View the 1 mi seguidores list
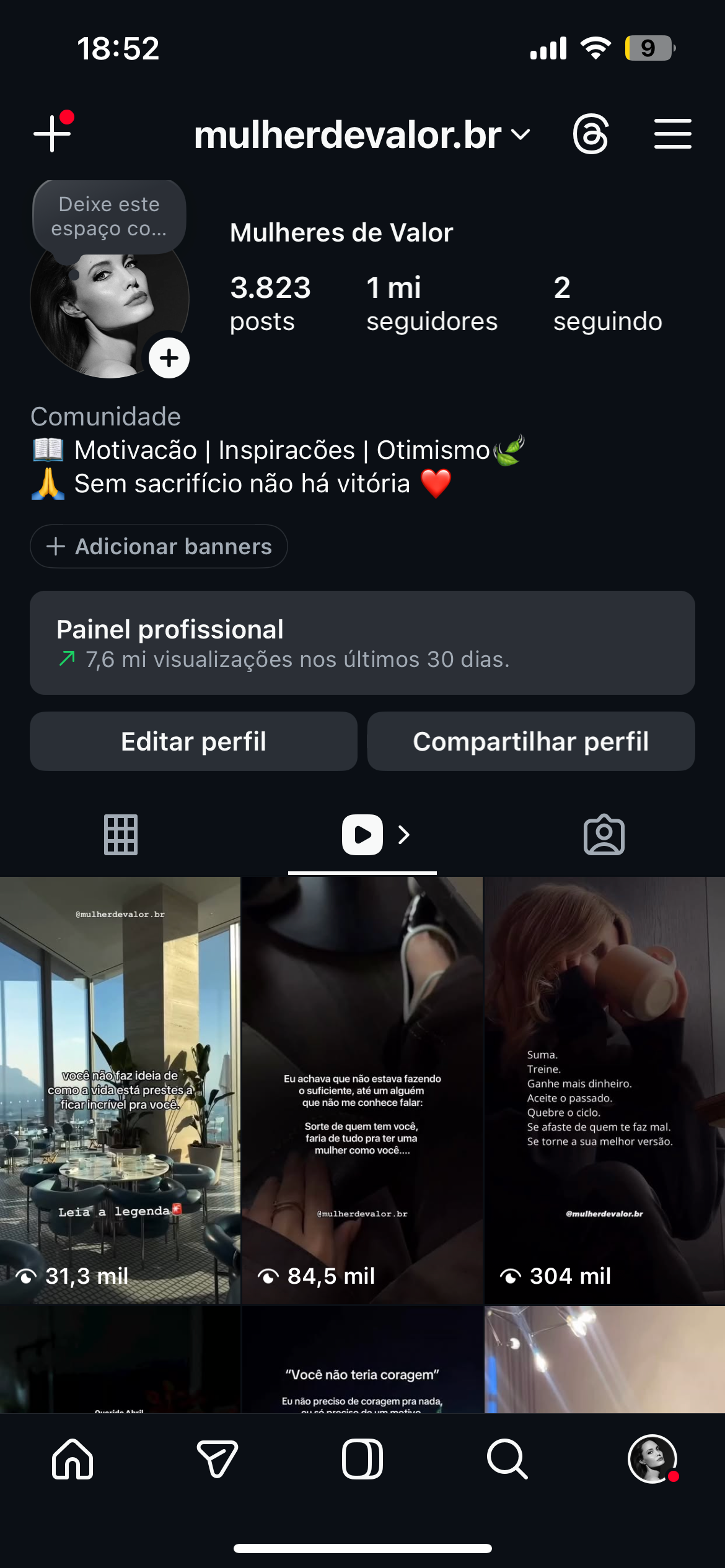The width and height of the screenshot is (725, 1568). (x=431, y=304)
